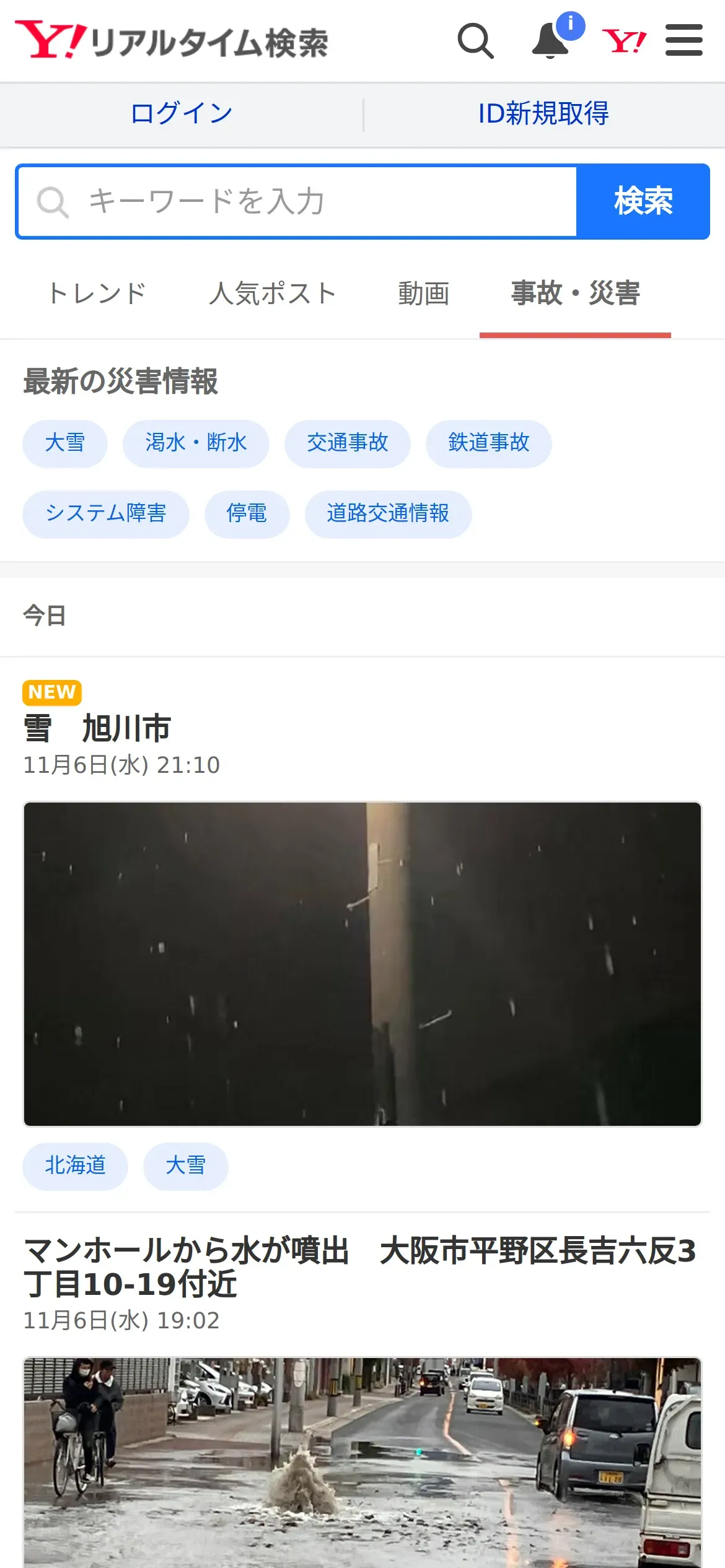Tap ID新規取得 to create an account
Viewport: 725px width, 1568px height.
pos(543,114)
